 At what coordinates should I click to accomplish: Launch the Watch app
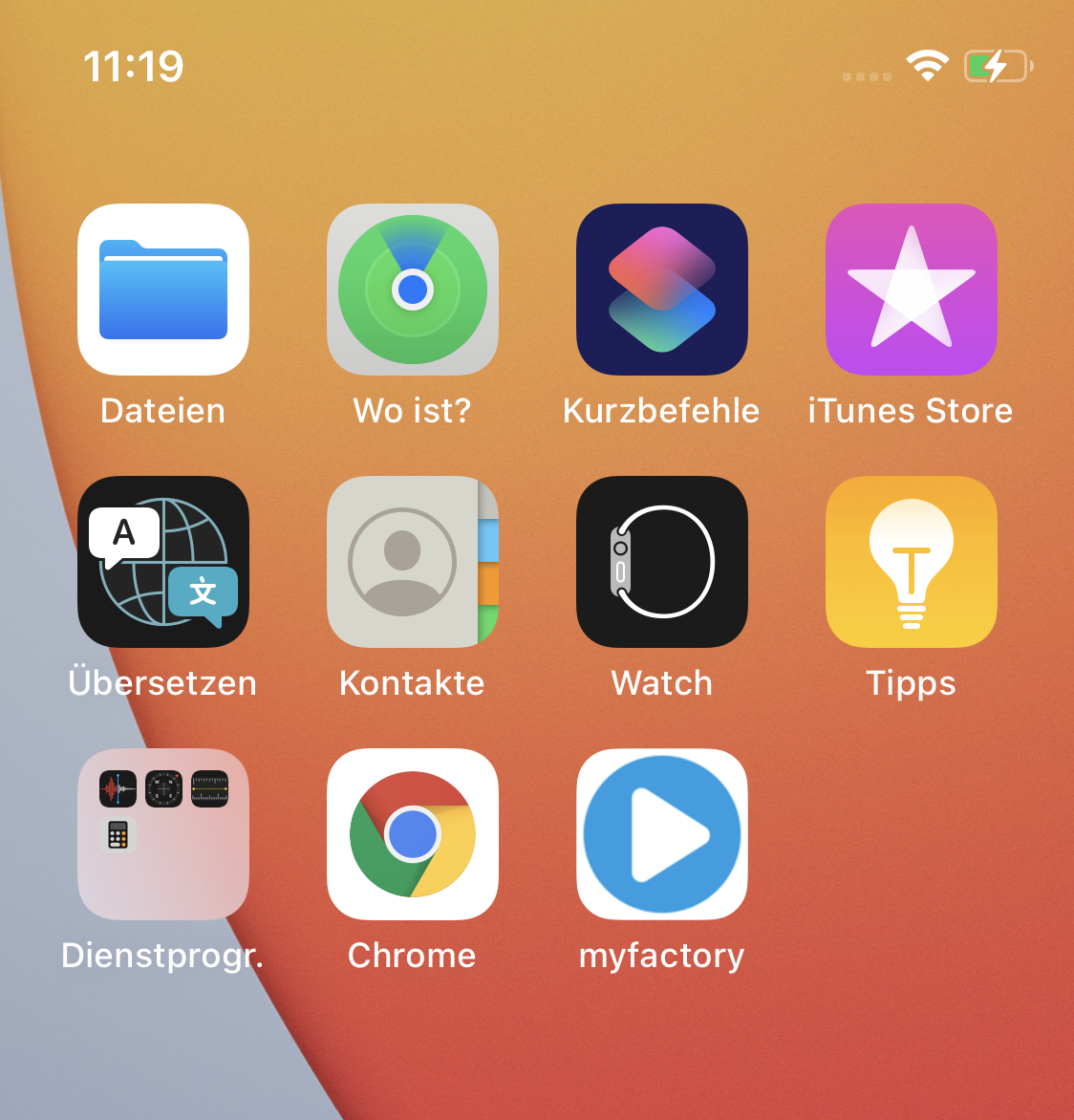662,562
